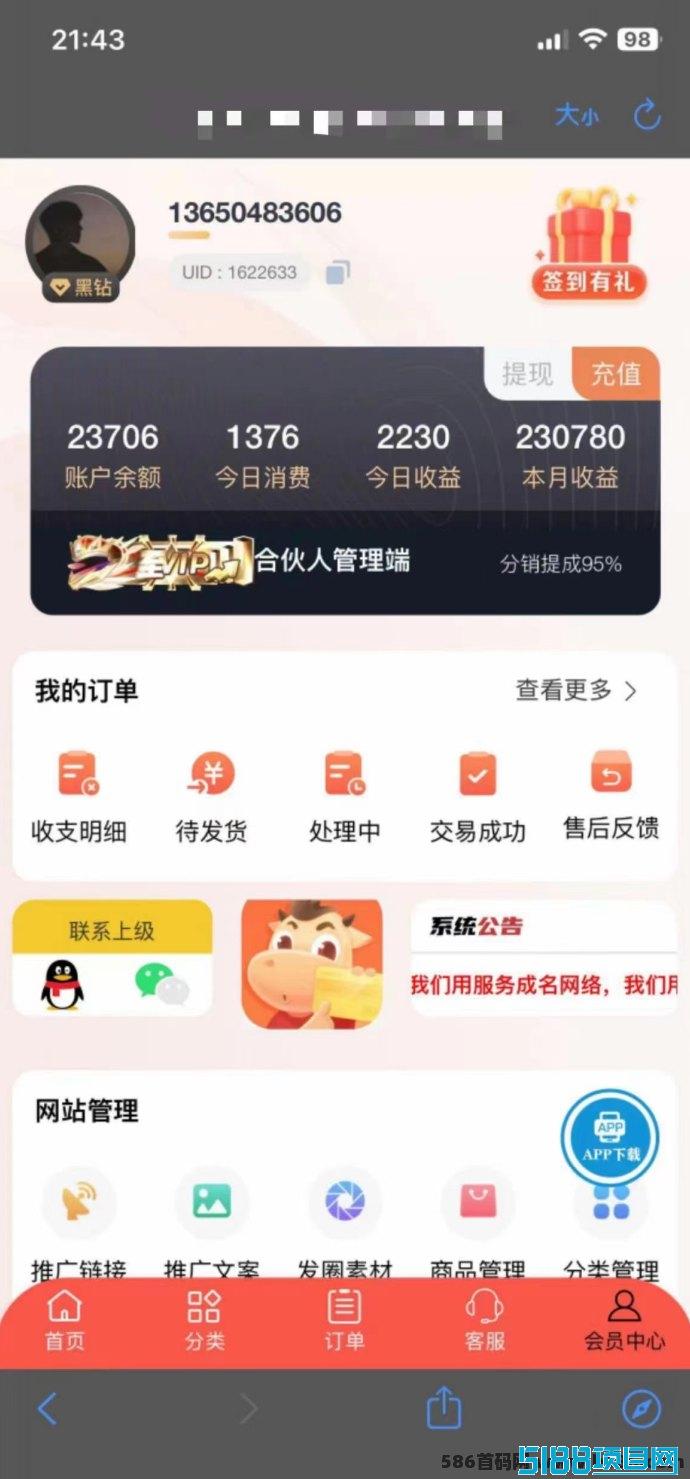The image size is (690, 1479).
Task: Tap the 充值 recharge button
Action: click(615, 374)
